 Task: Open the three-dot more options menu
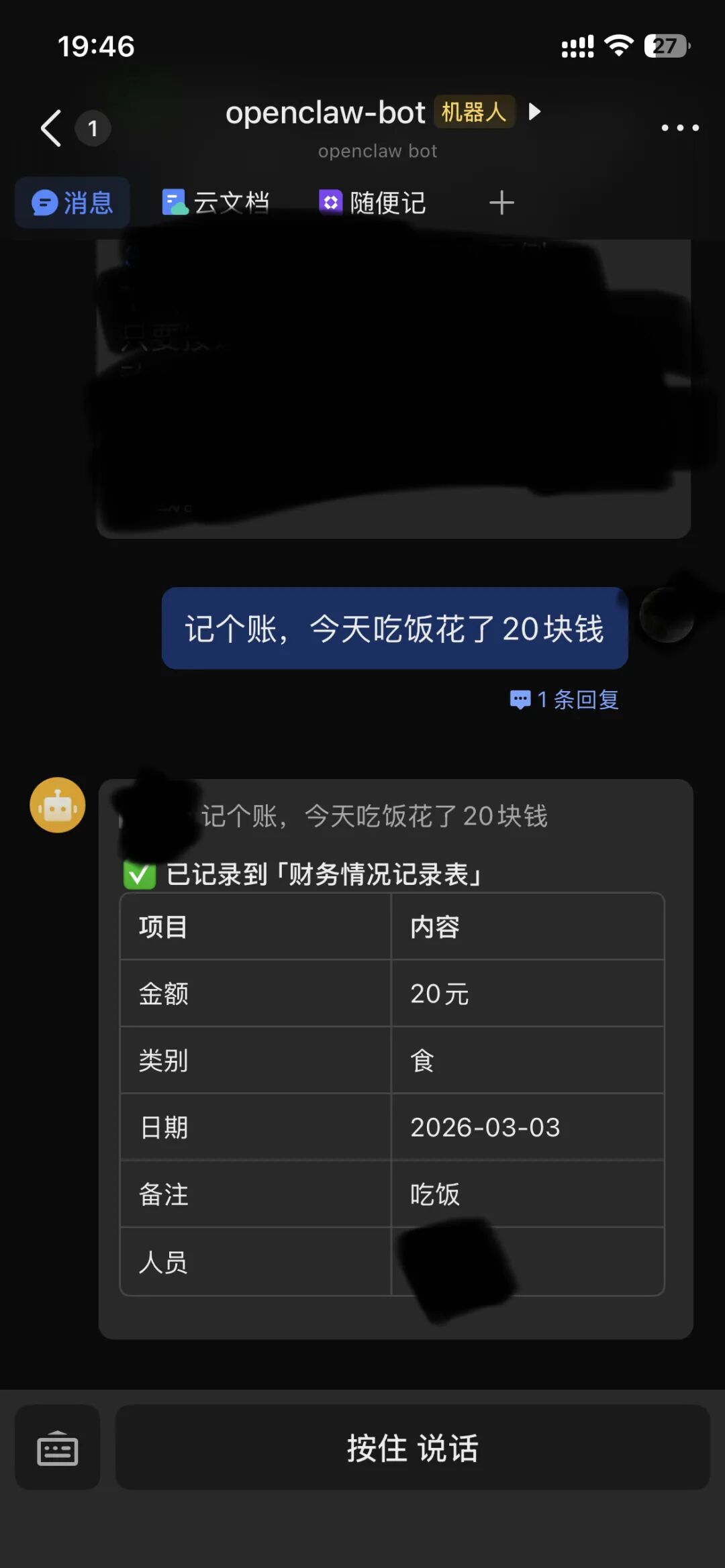(679, 127)
